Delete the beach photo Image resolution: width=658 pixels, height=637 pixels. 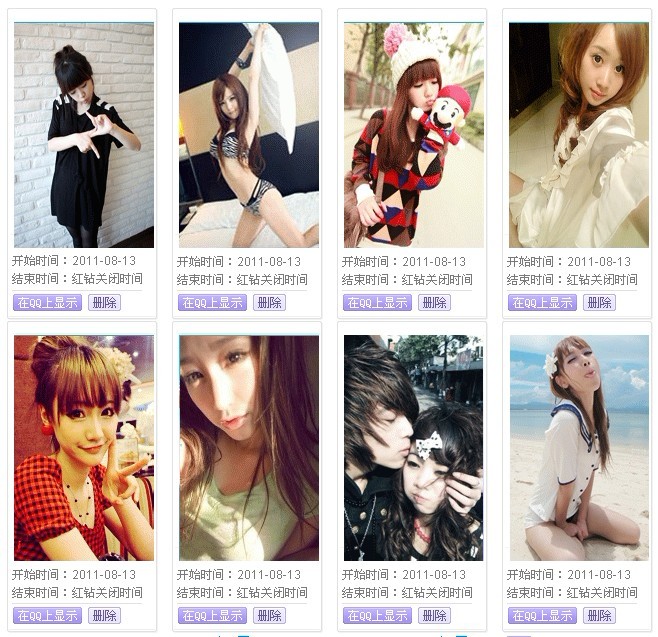tap(599, 615)
